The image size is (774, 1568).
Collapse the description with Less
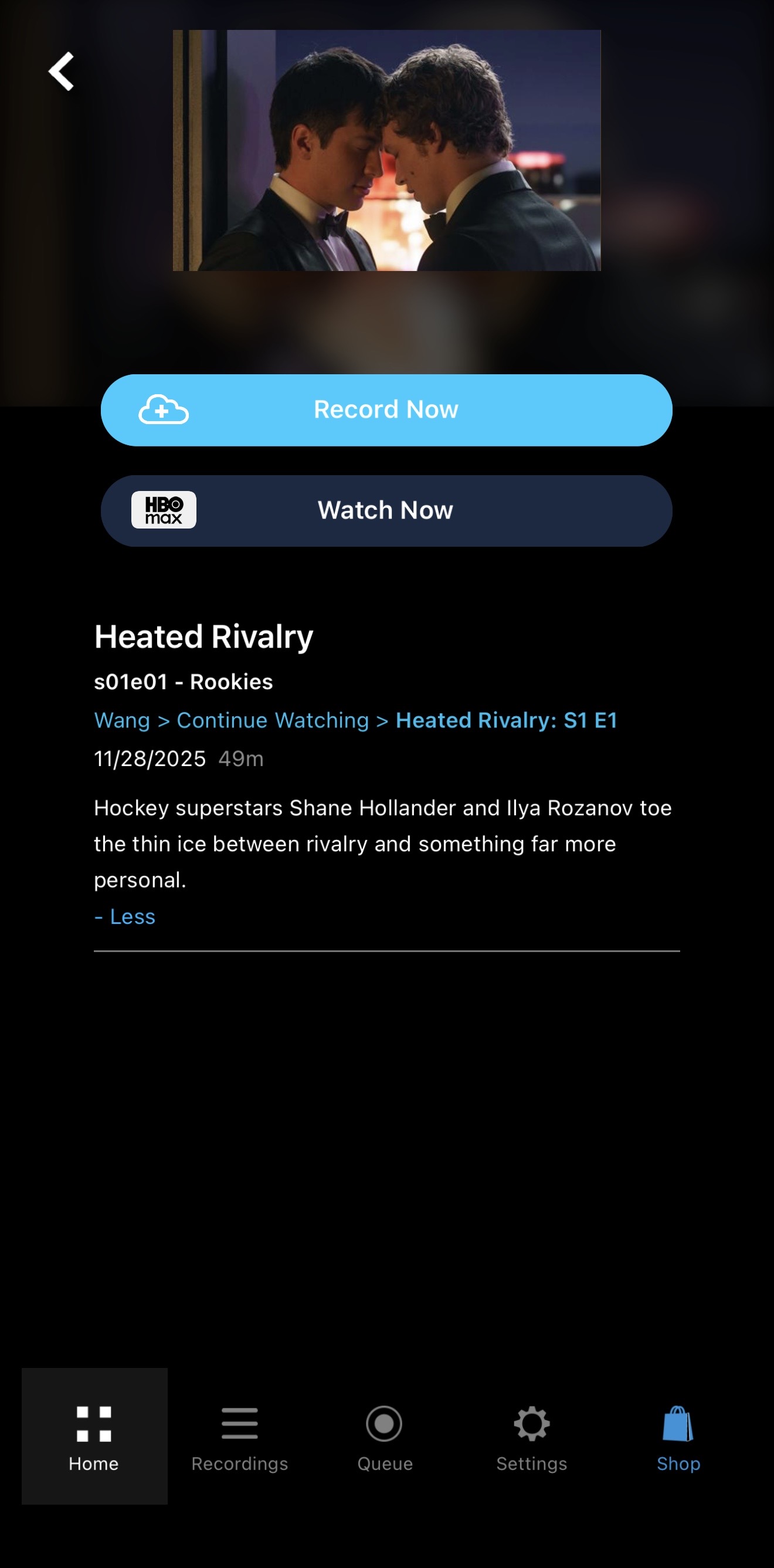(x=125, y=916)
